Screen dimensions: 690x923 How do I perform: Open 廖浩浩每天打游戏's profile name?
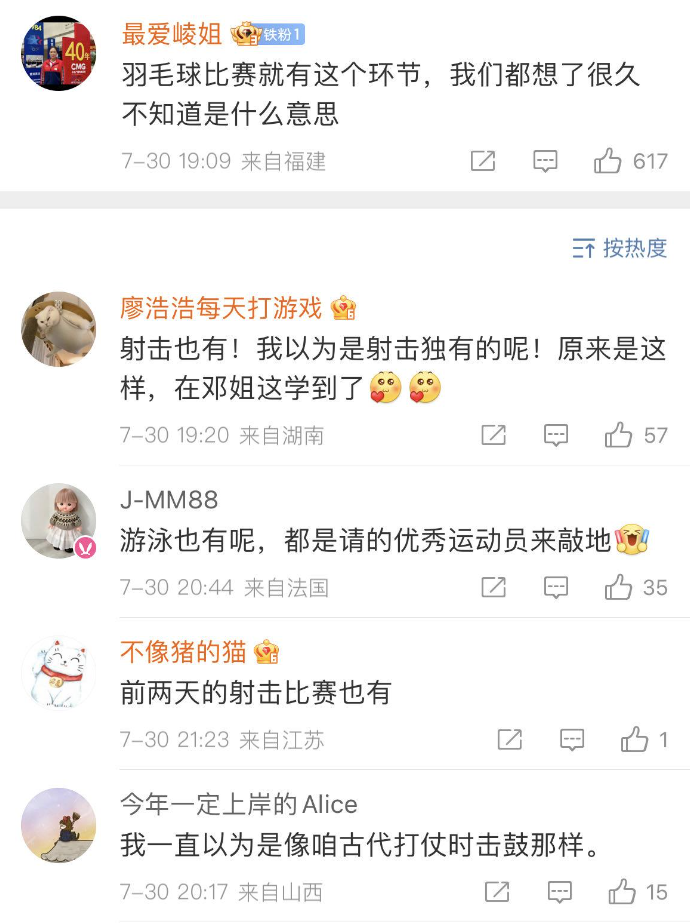click(221, 308)
